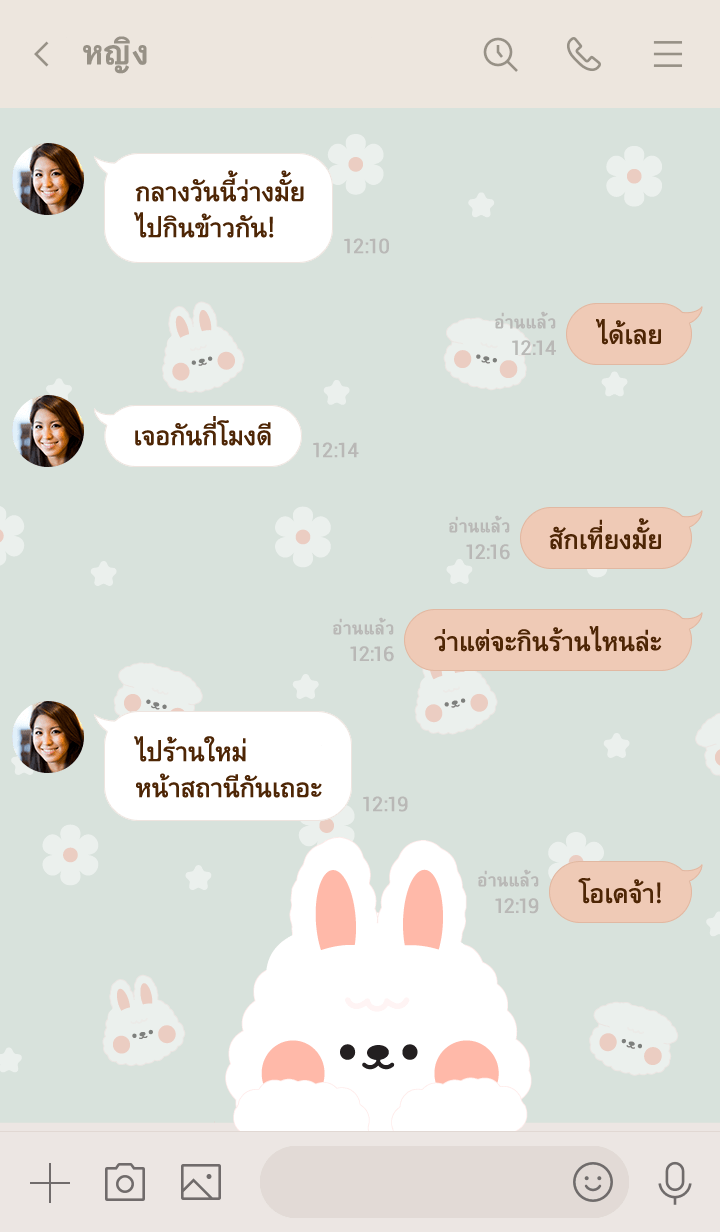Launch the camera to take a photo

click(125, 1183)
